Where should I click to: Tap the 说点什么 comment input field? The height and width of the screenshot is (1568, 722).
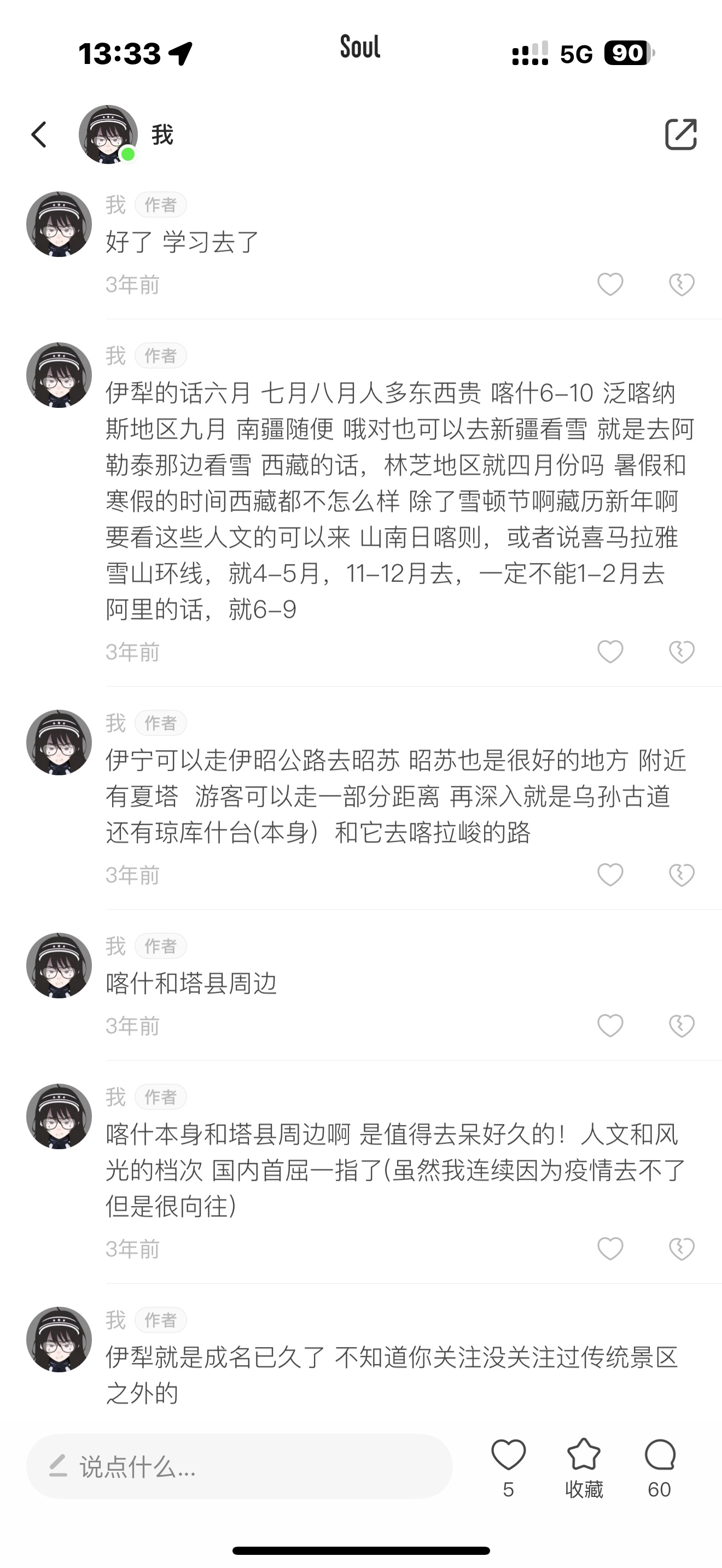[x=239, y=1466]
